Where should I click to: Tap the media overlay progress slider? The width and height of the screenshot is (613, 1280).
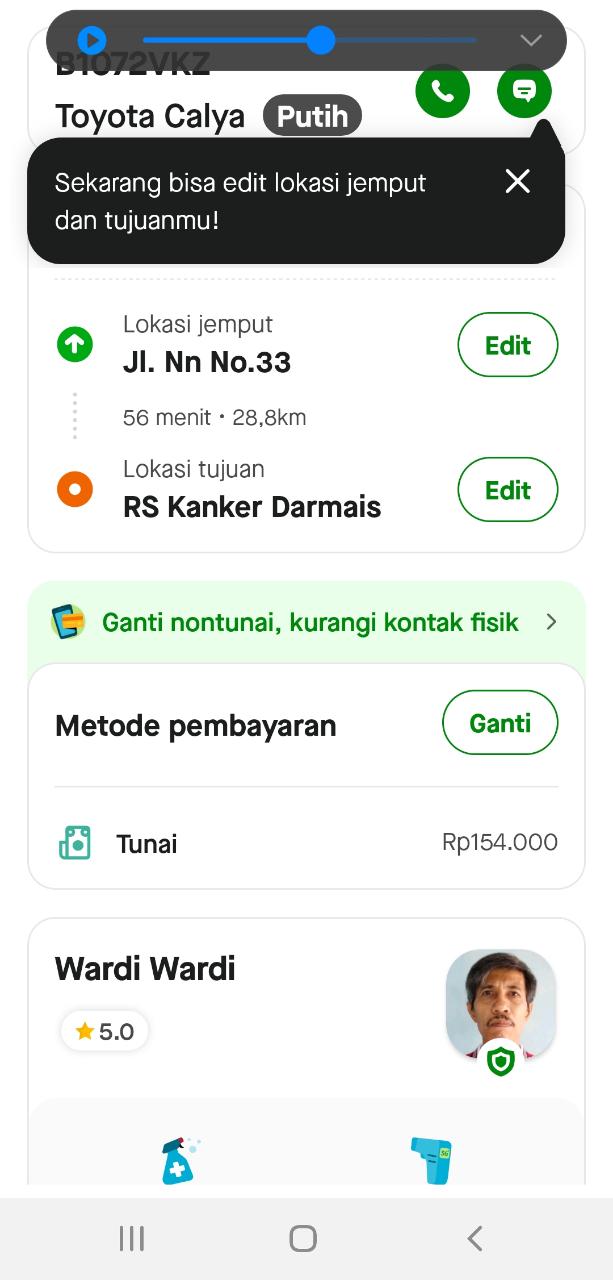310,40
